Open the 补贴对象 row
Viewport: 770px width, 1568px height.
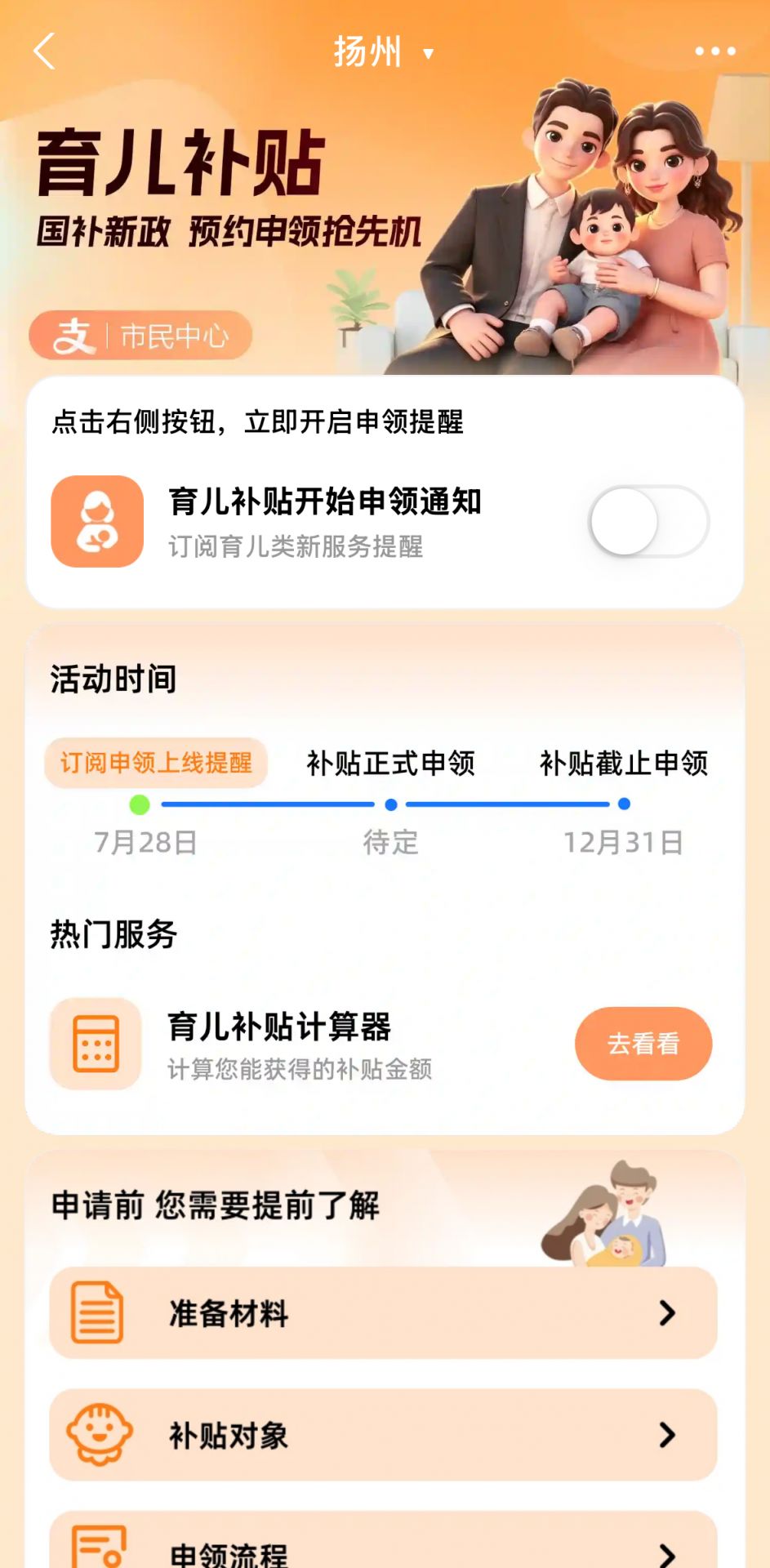point(383,1434)
